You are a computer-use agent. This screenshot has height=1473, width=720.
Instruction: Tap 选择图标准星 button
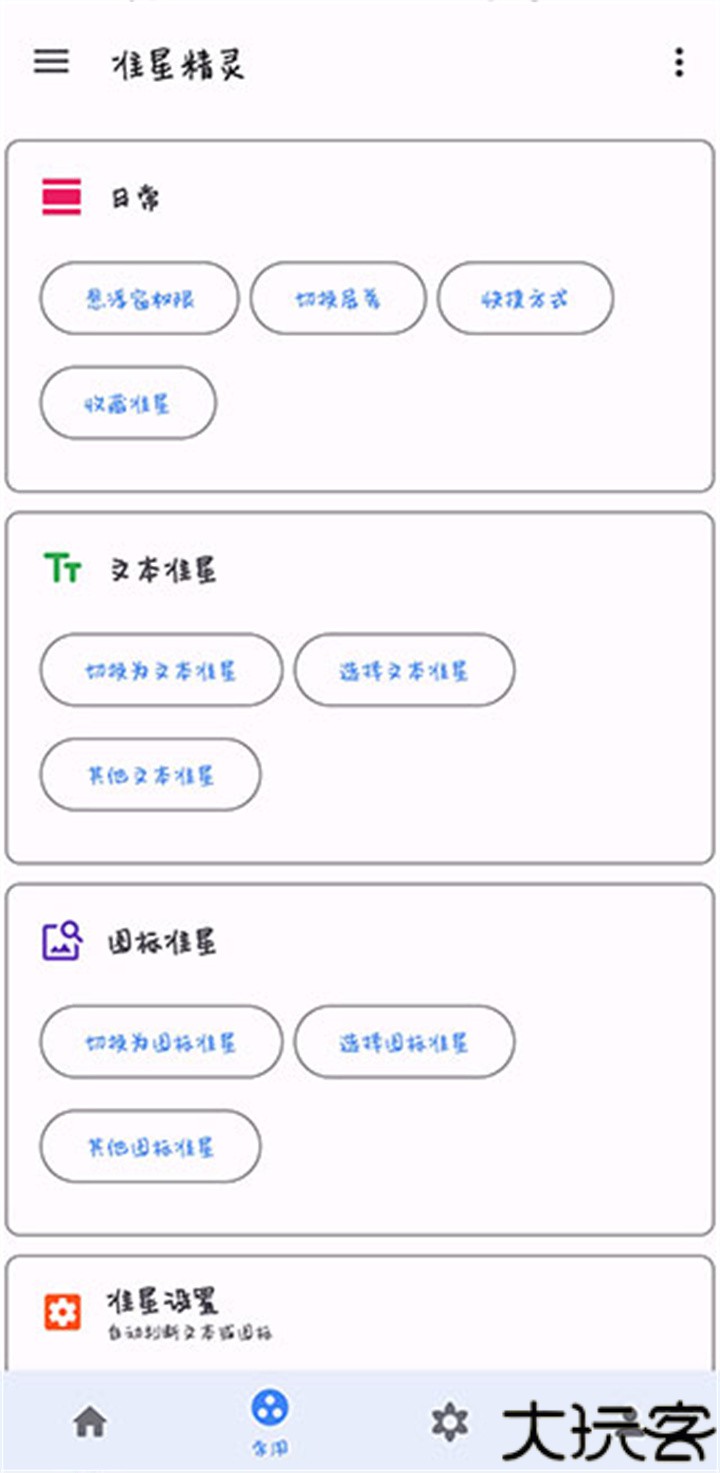click(x=403, y=1042)
